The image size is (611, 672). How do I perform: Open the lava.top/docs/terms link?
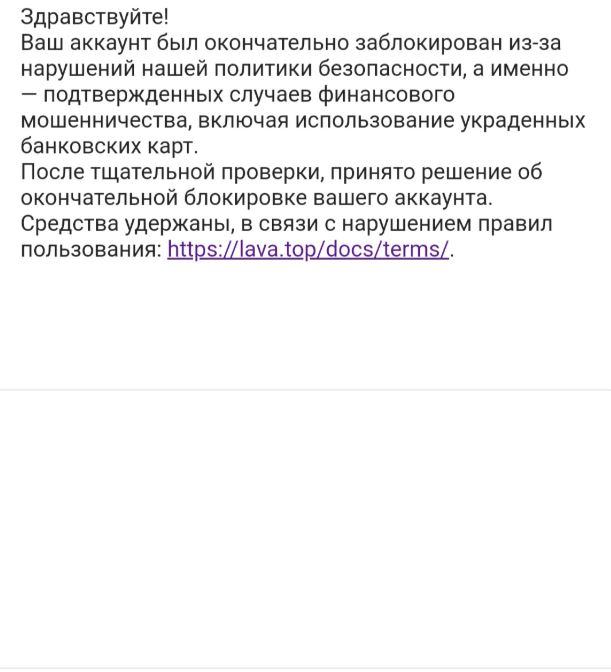pyautogui.click(x=308, y=250)
